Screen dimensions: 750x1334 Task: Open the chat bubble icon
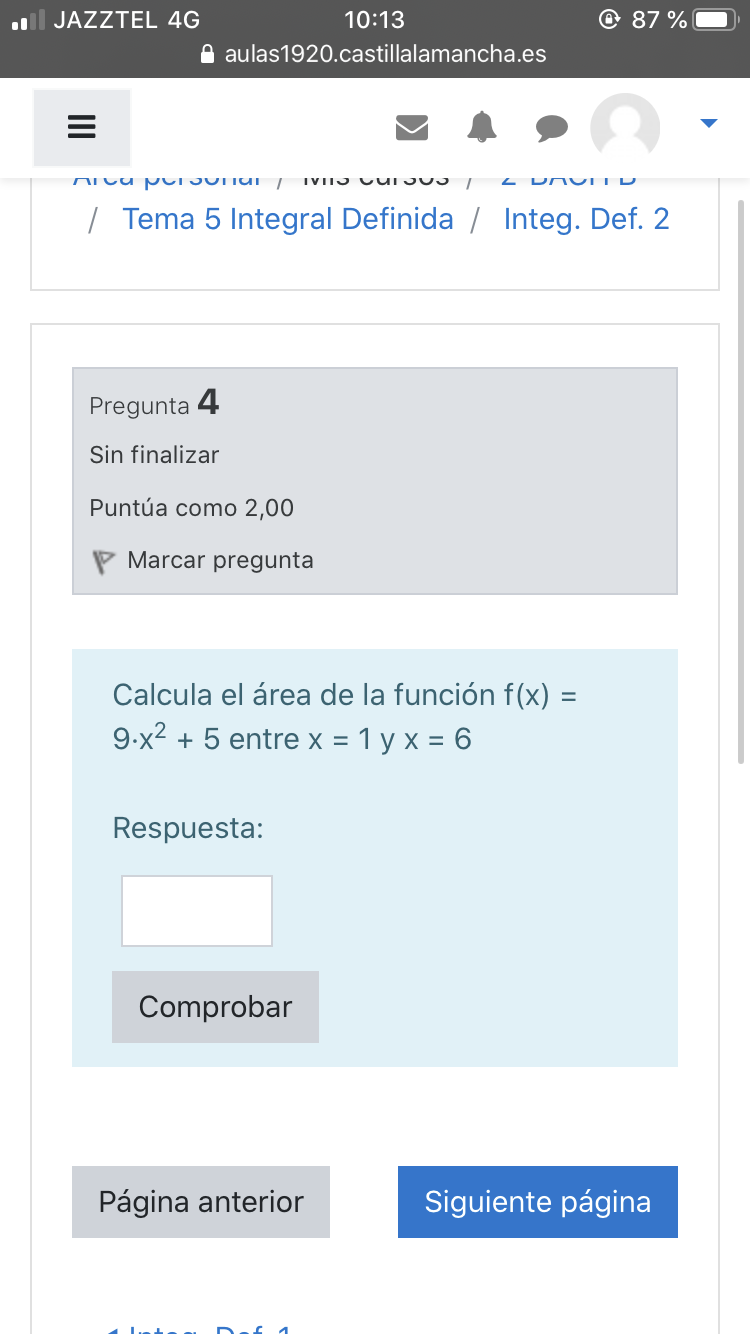pyautogui.click(x=551, y=127)
